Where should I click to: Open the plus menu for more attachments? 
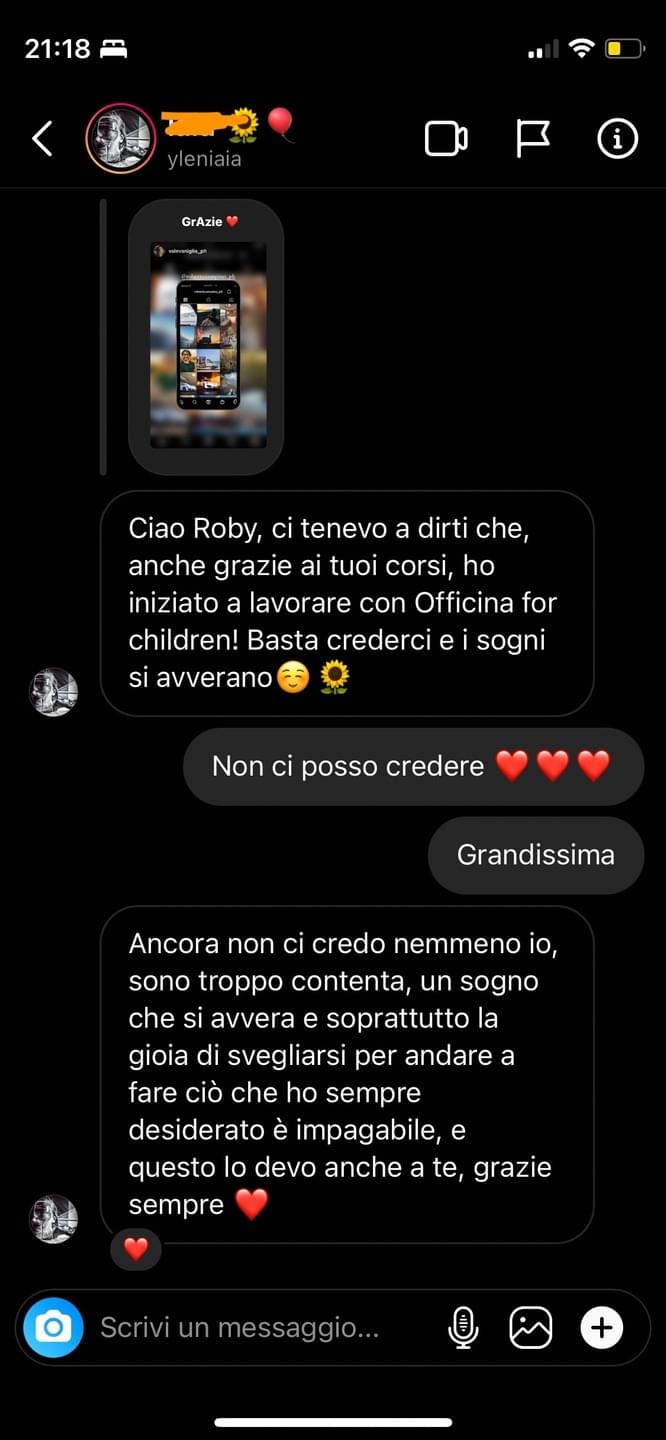pos(602,1327)
